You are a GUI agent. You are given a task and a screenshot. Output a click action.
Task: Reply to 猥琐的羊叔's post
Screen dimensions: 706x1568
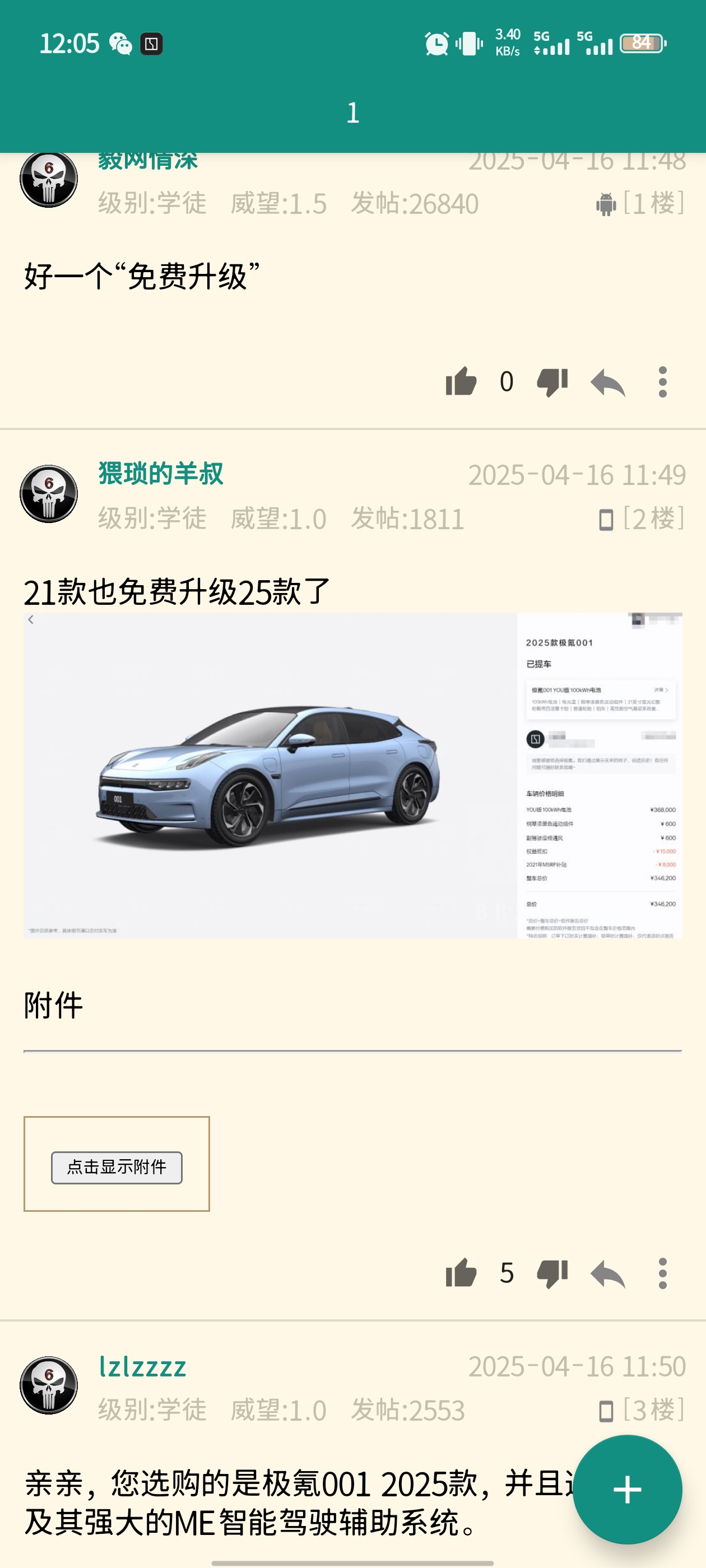(x=607, y=1274)
